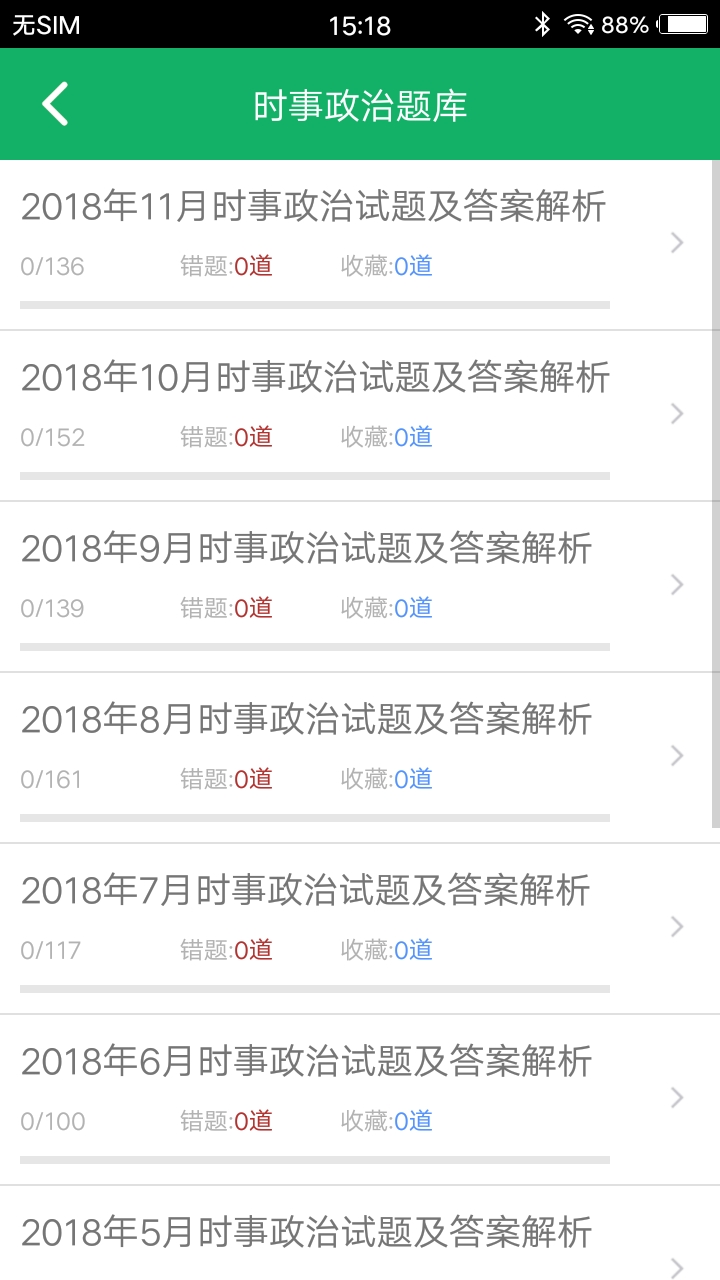Tap the chevron next to October 2018 exam
The height and width of the screenshot is (1280, 720).
coord(676,414)
